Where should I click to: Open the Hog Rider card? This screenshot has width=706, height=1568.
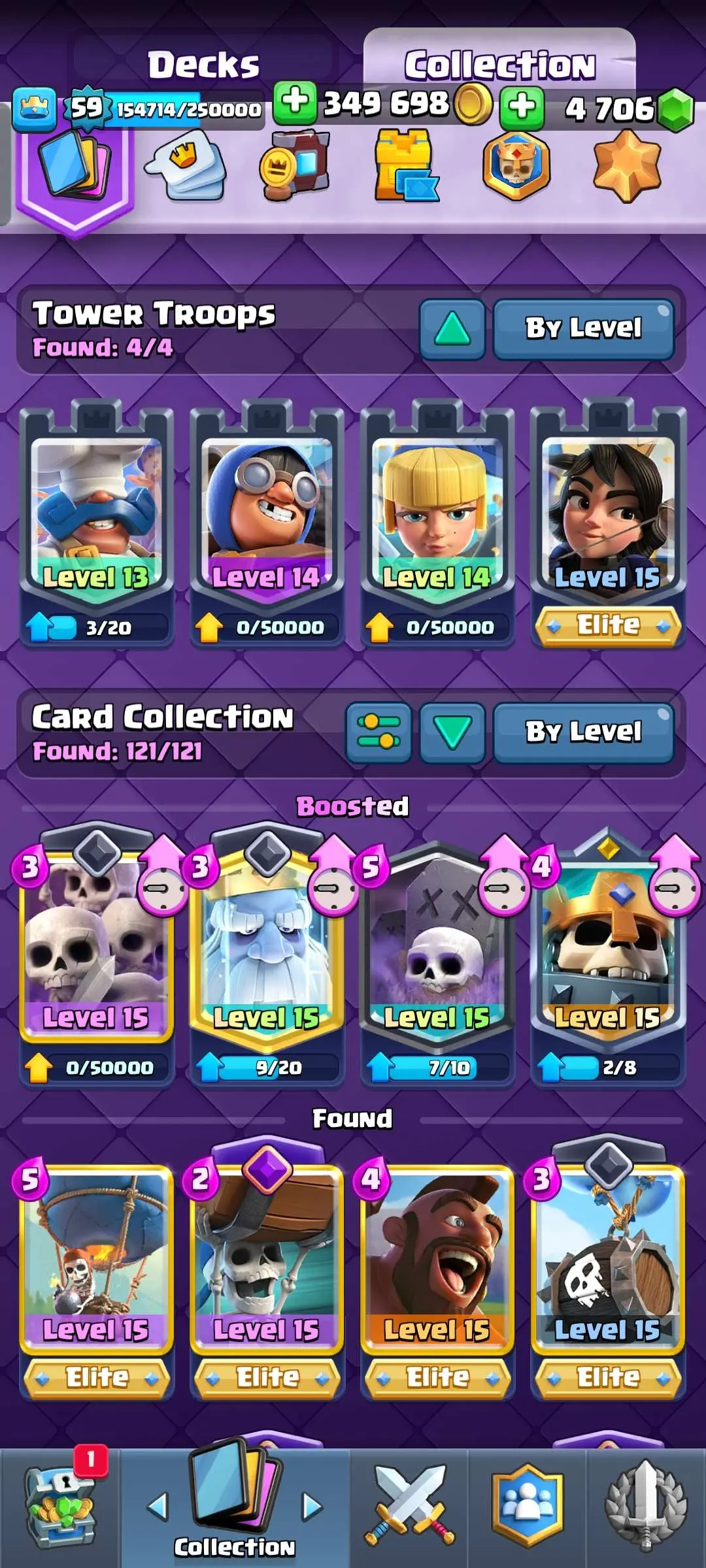437,1254
